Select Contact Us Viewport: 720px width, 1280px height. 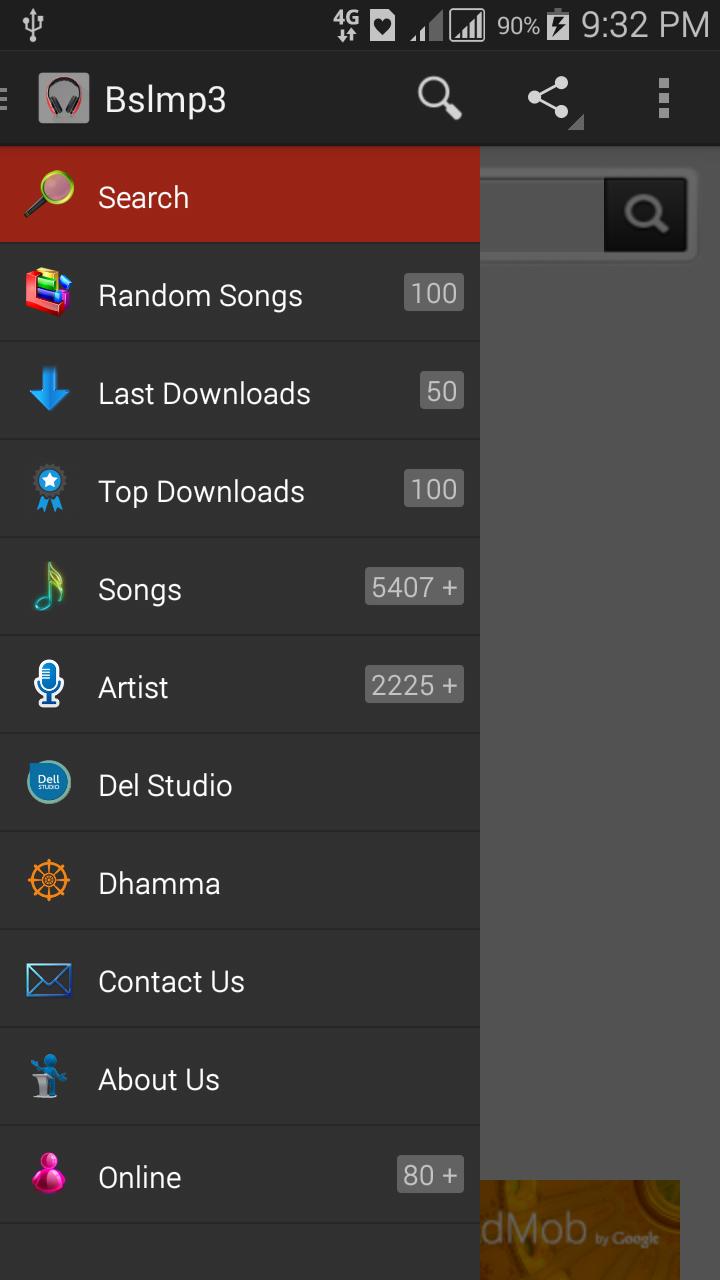tap(240, 981)
